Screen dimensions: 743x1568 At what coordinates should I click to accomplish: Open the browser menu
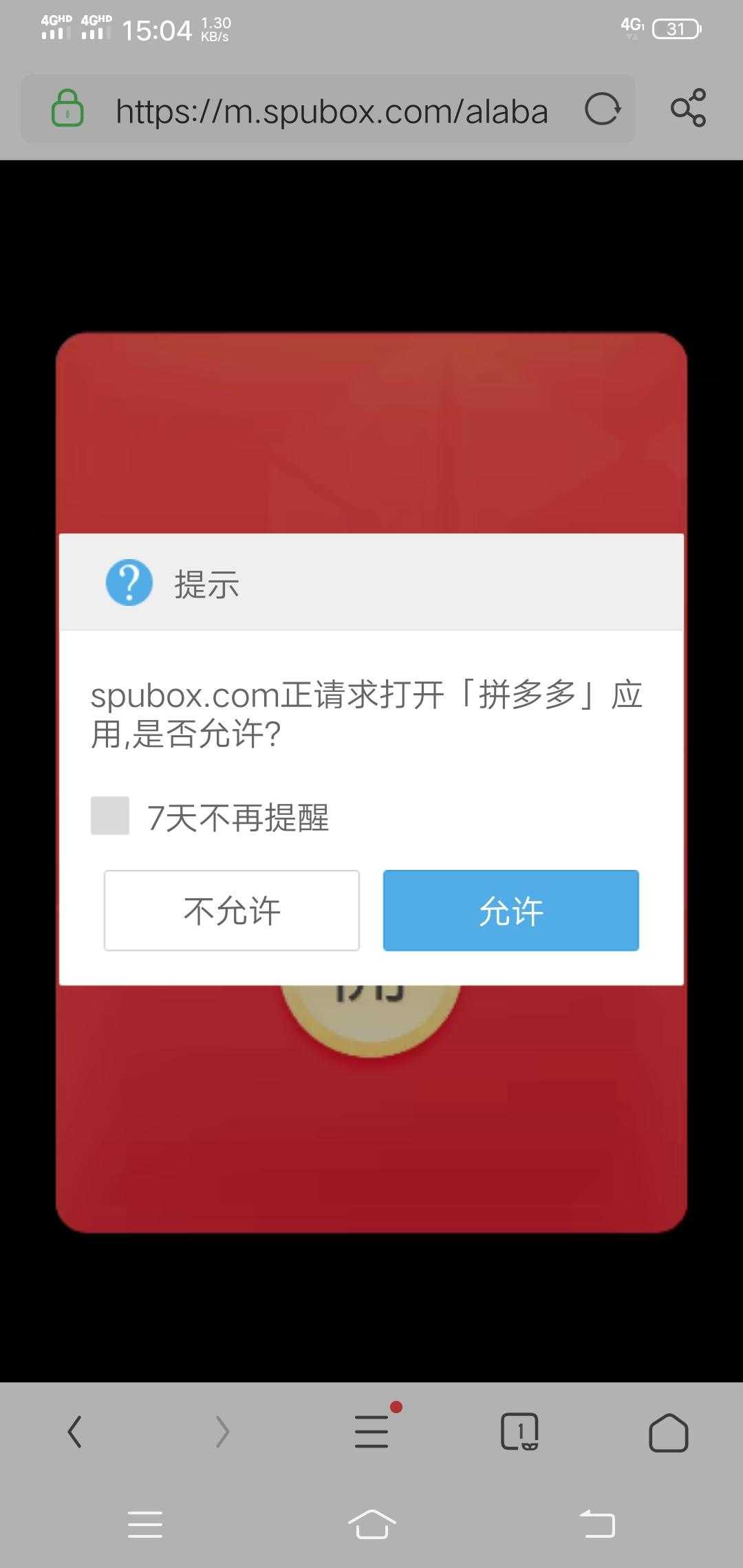[372, 1432]
